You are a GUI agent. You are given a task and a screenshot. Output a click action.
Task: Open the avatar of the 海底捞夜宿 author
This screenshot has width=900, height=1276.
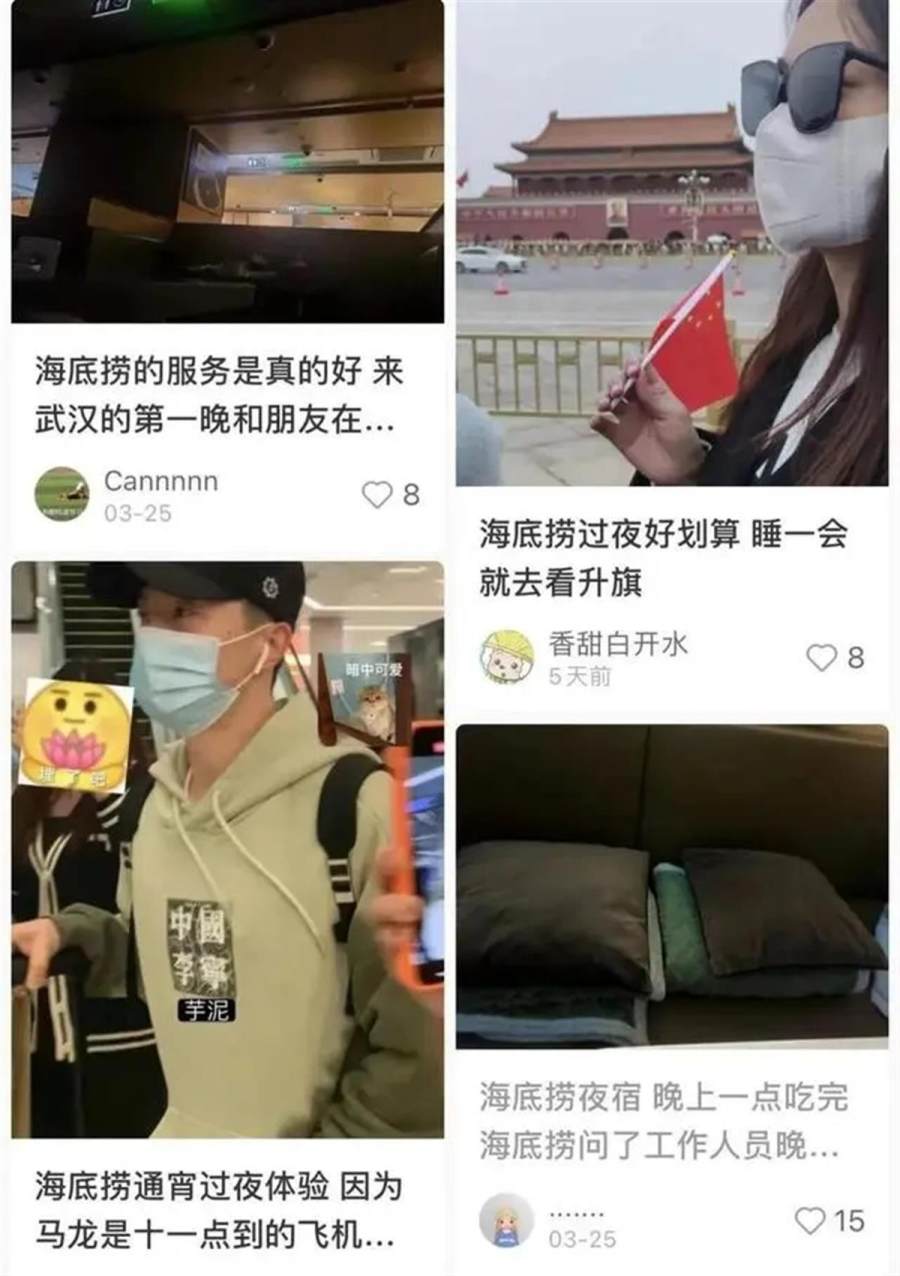pos(506,1220)
